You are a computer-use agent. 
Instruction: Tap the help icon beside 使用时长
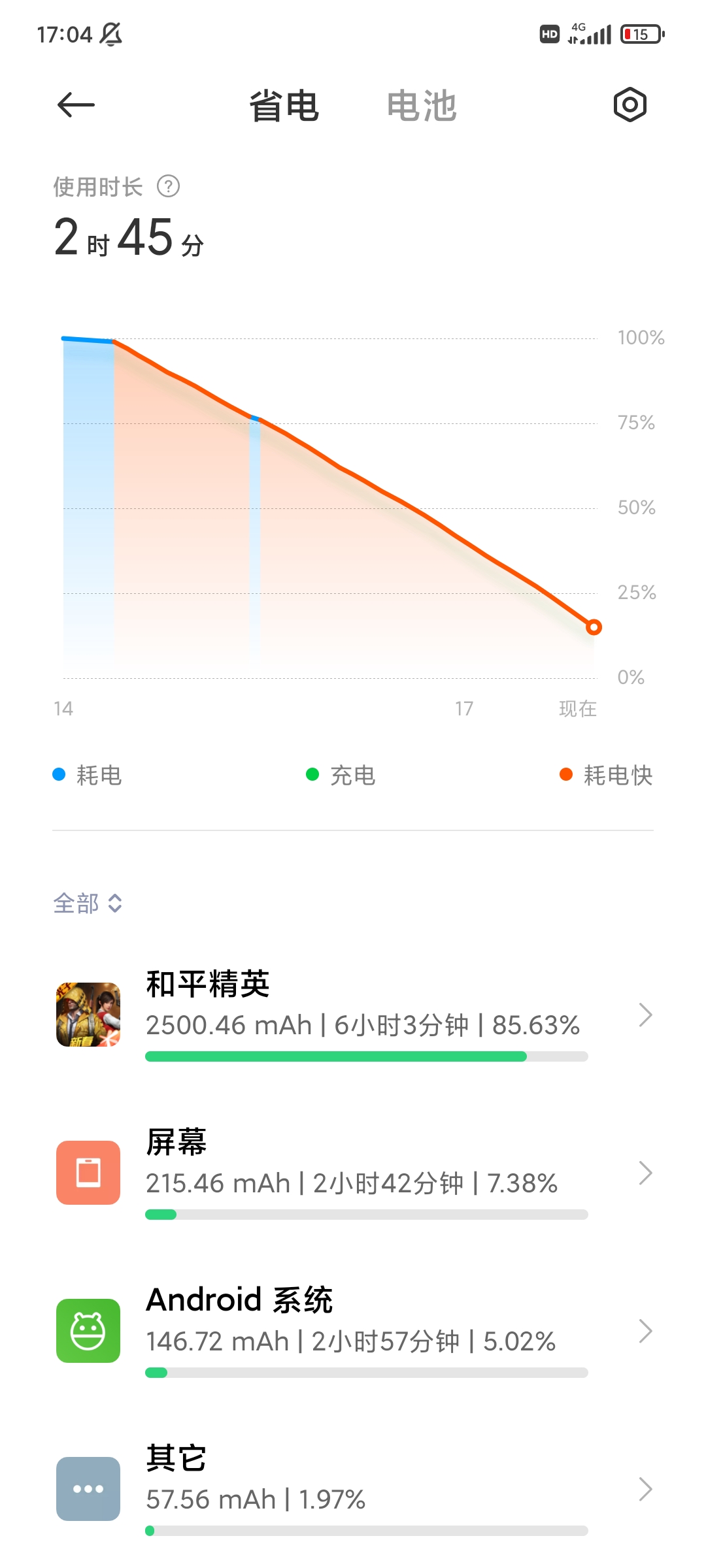coord(169,187)
